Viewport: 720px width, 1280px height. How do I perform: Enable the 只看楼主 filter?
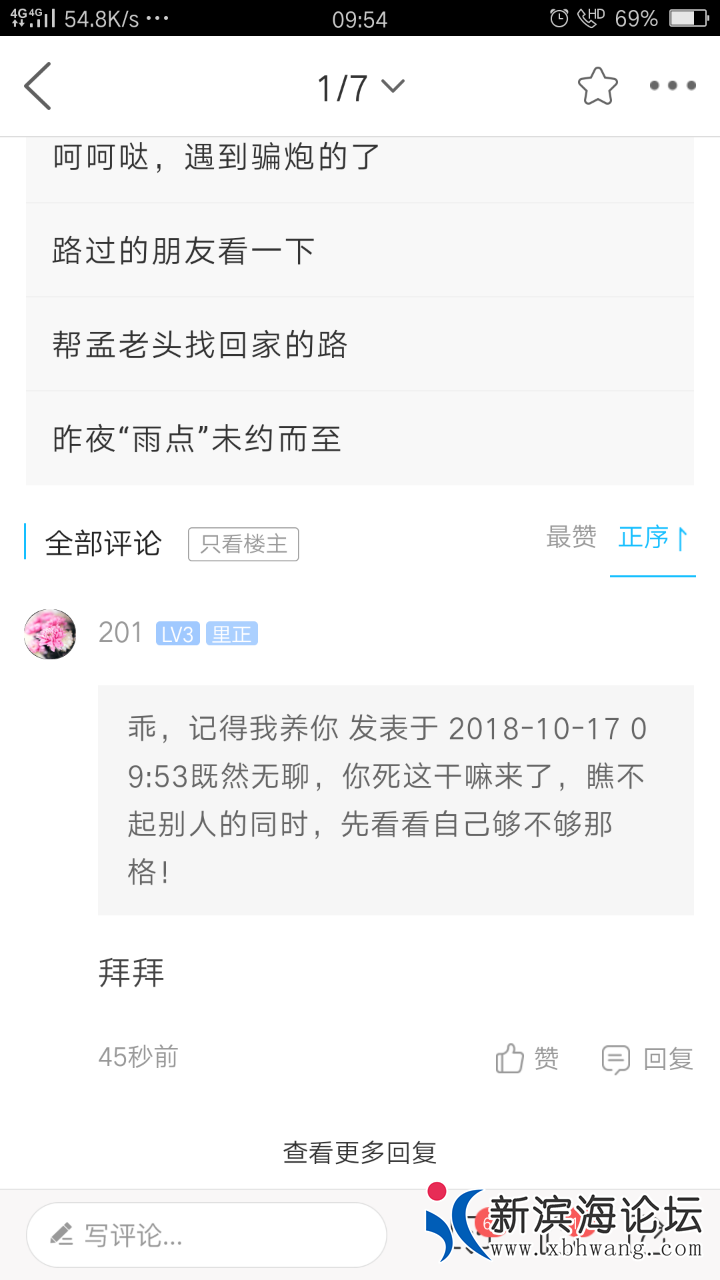click(243, 544)
